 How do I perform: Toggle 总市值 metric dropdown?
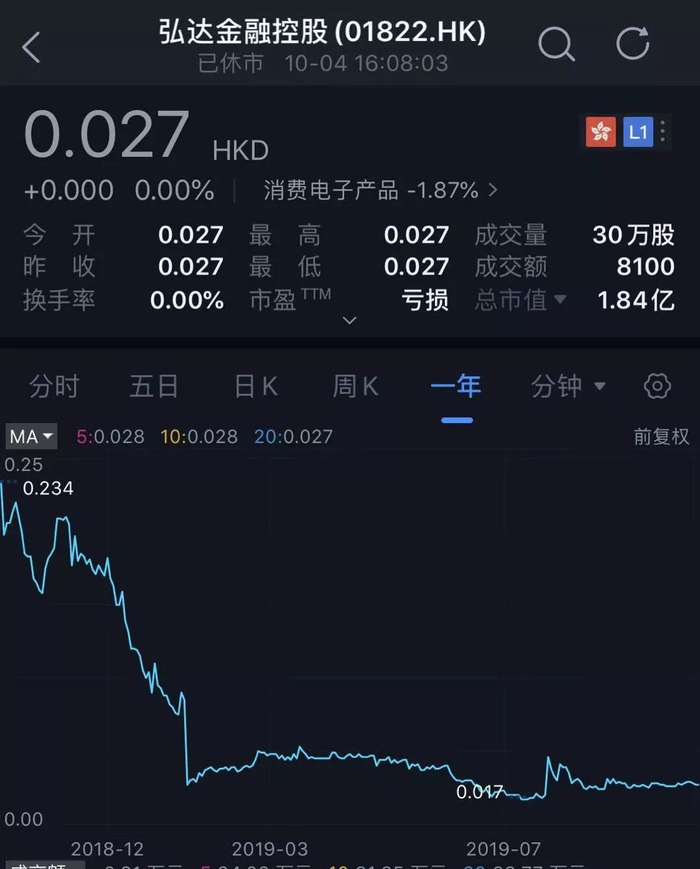[520, 300]
